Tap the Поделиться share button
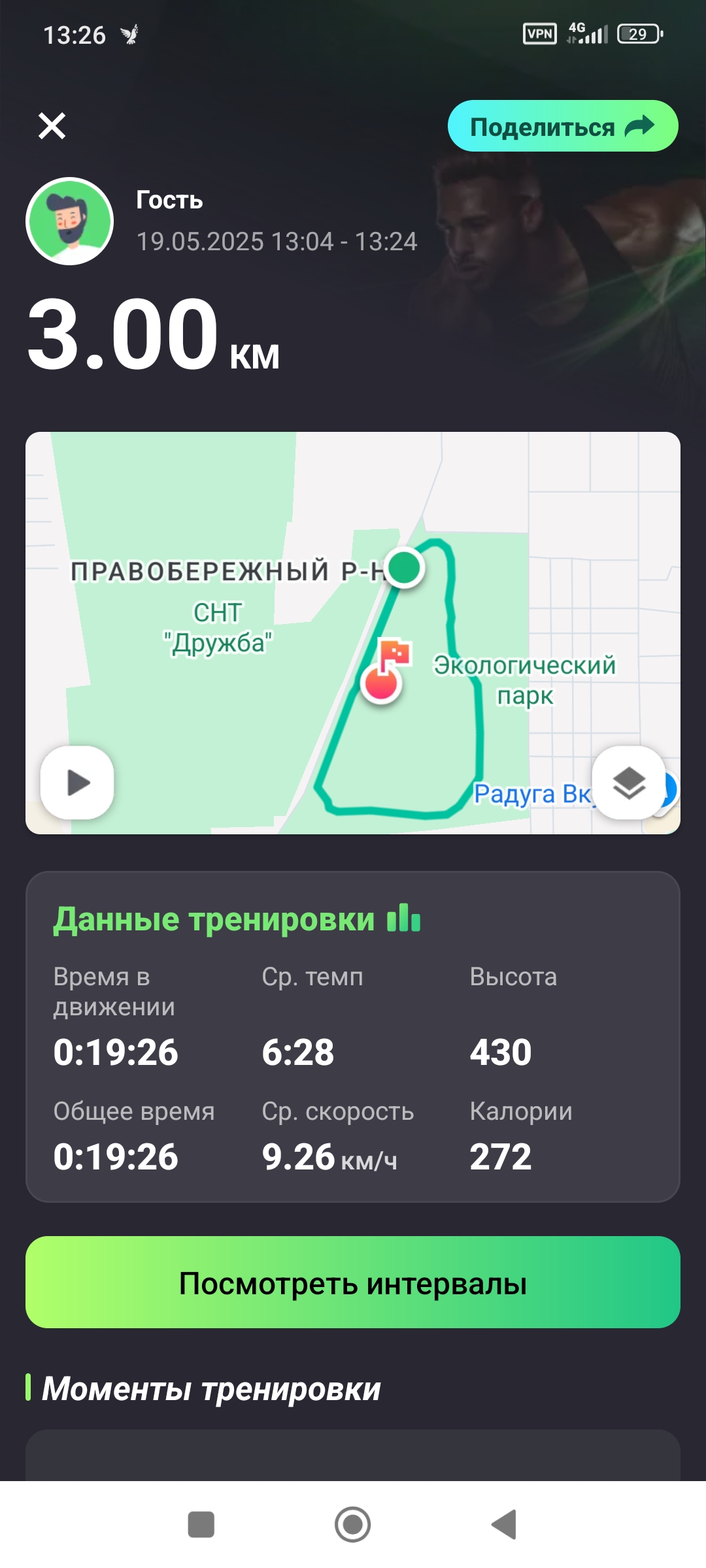This screenshot has width=706, height=1568. pyautogui.click(x=562, y=126)
